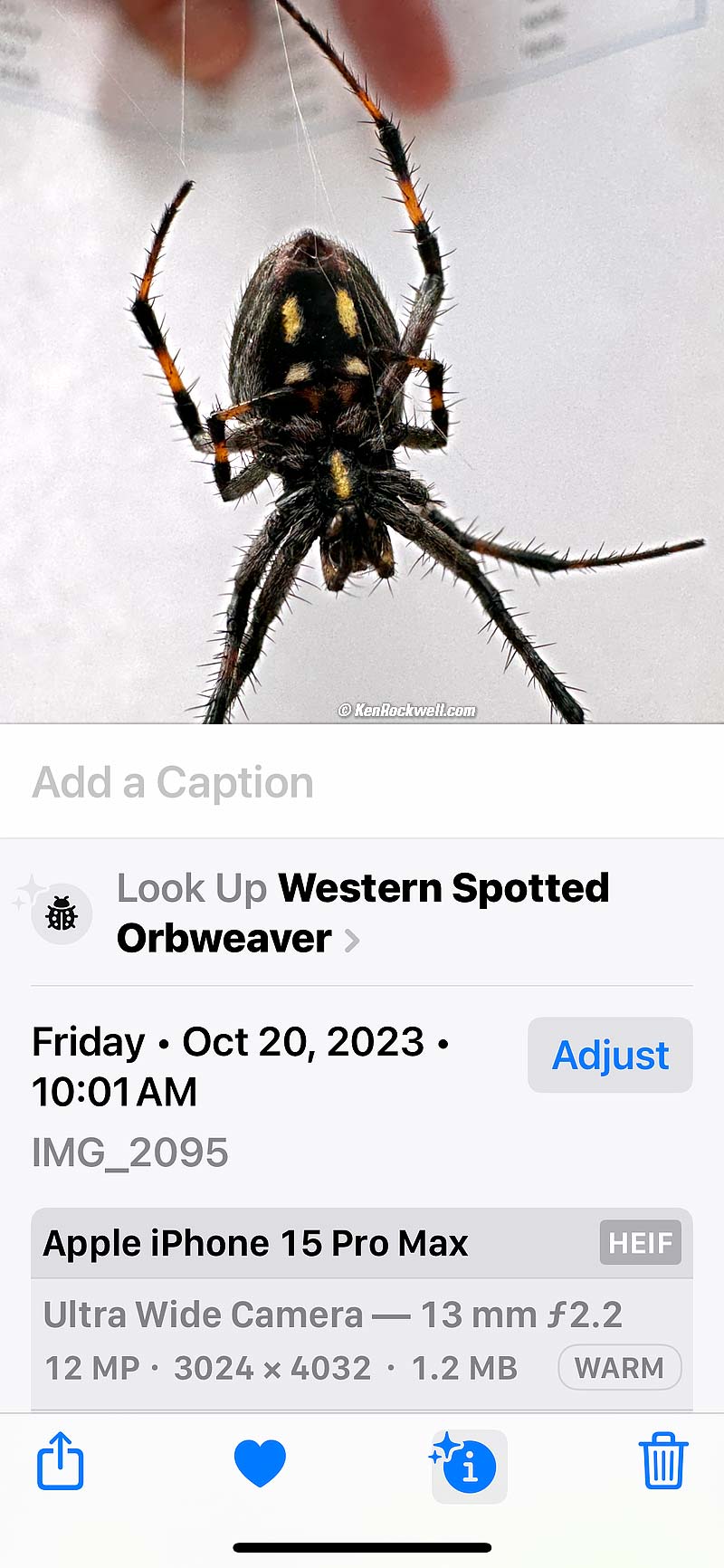Add a caption to the photo
This screenshot has width=724, height=1568.
coord(174,783)
